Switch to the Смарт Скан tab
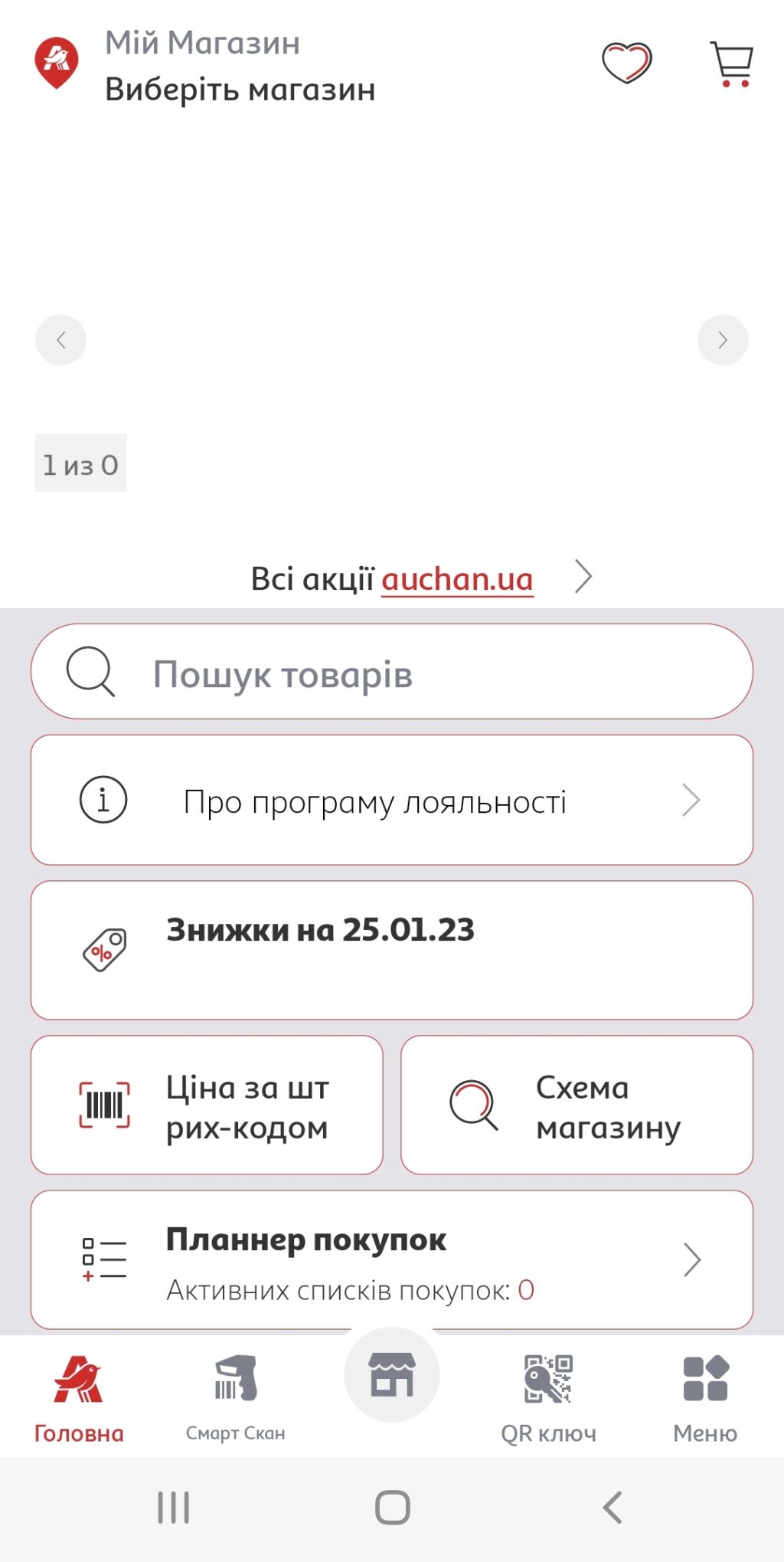 tap(235, 1399)
